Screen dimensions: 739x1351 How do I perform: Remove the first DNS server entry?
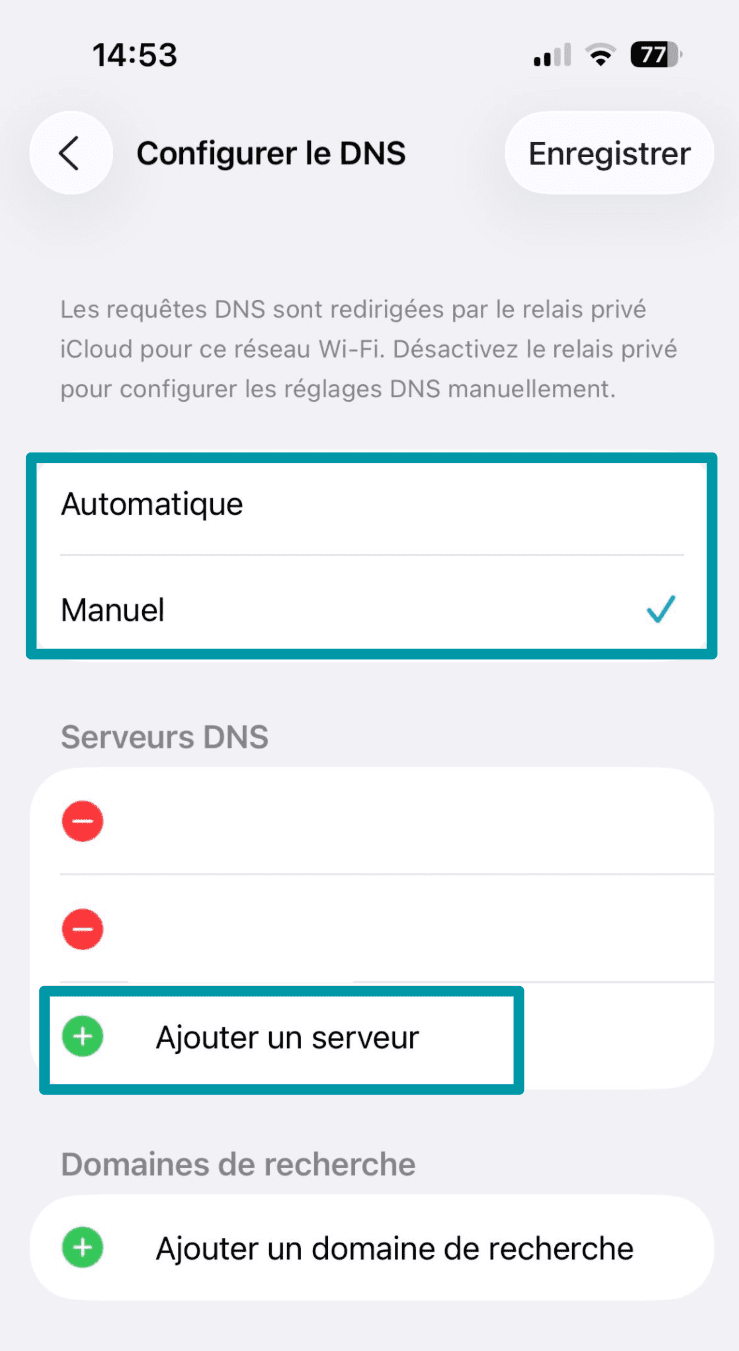pyautogui.click(x=83, y=822)
